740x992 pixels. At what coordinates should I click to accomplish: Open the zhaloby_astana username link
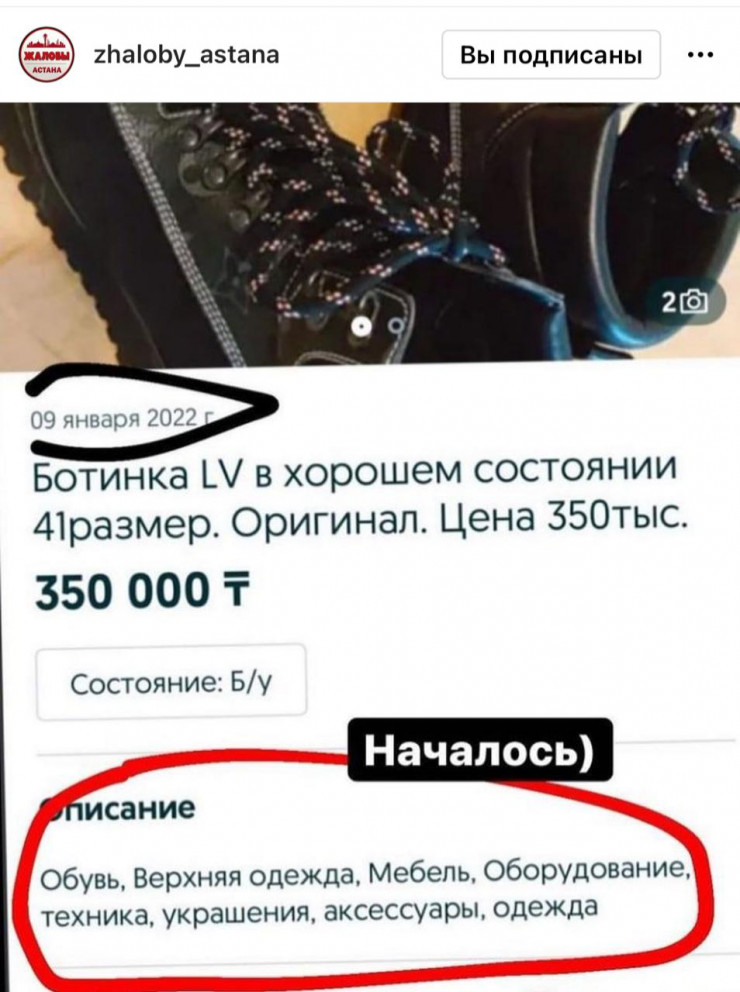[x=185, y=55]
